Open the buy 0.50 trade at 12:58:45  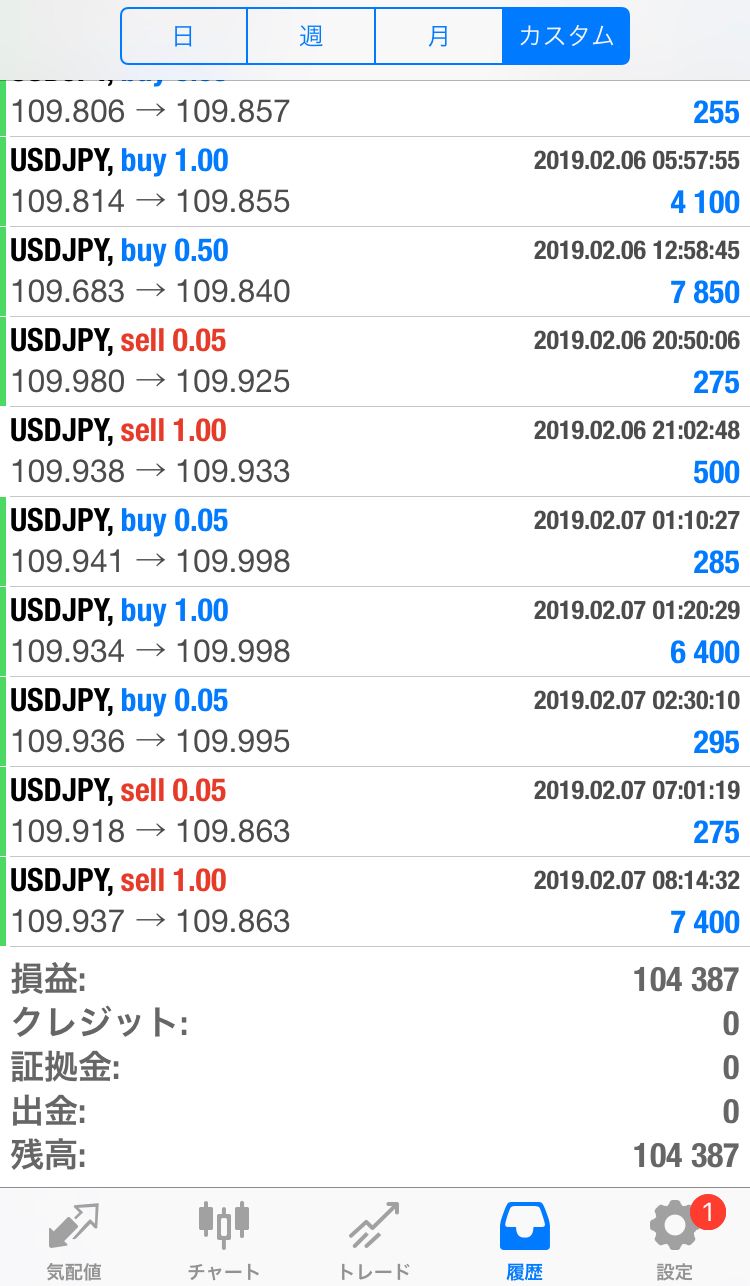[x=375, y=272]
